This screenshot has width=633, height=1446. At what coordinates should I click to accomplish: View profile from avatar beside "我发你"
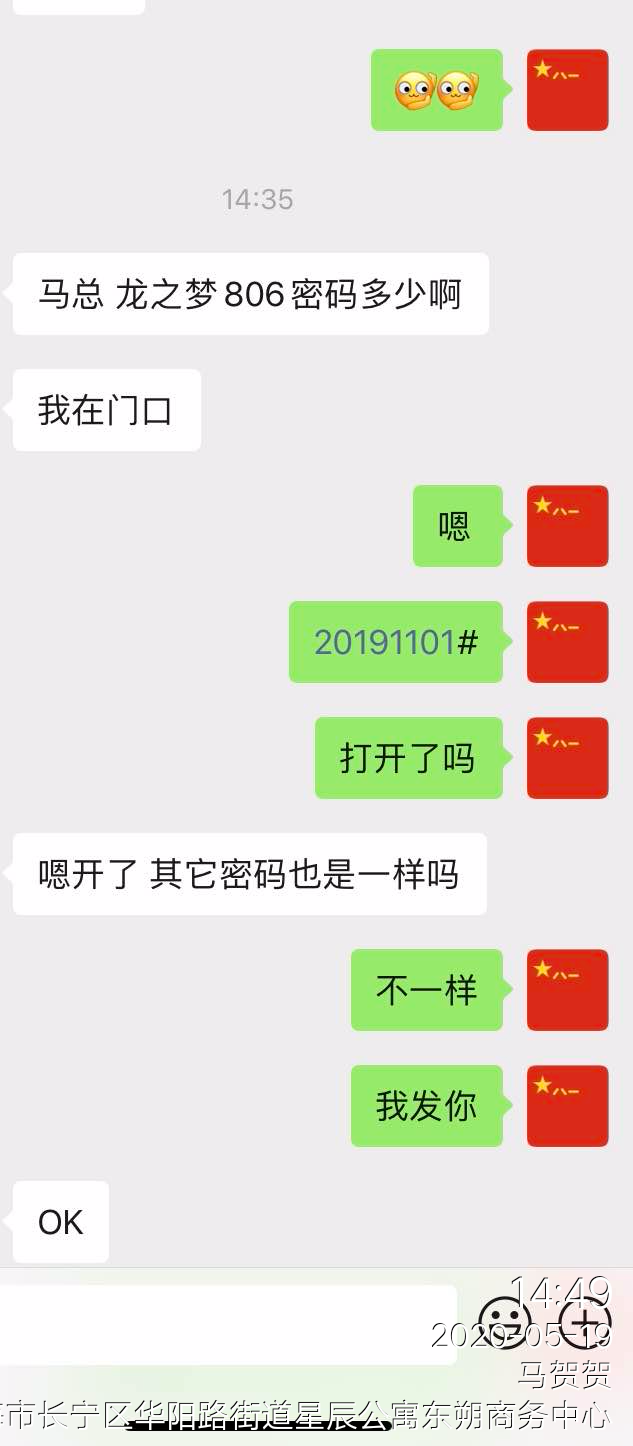point(567,1106)
